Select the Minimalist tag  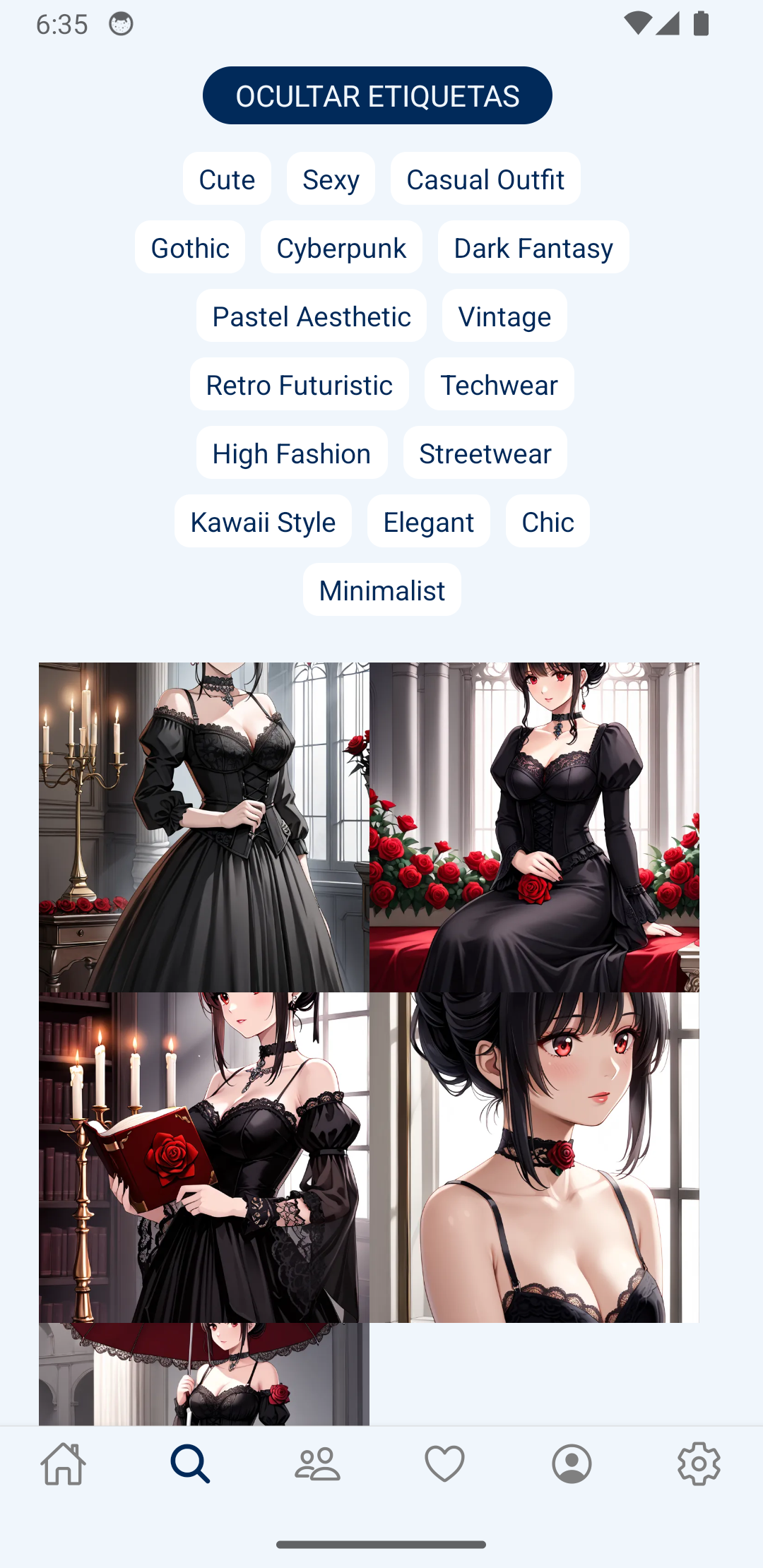click(x=382, y=590)
